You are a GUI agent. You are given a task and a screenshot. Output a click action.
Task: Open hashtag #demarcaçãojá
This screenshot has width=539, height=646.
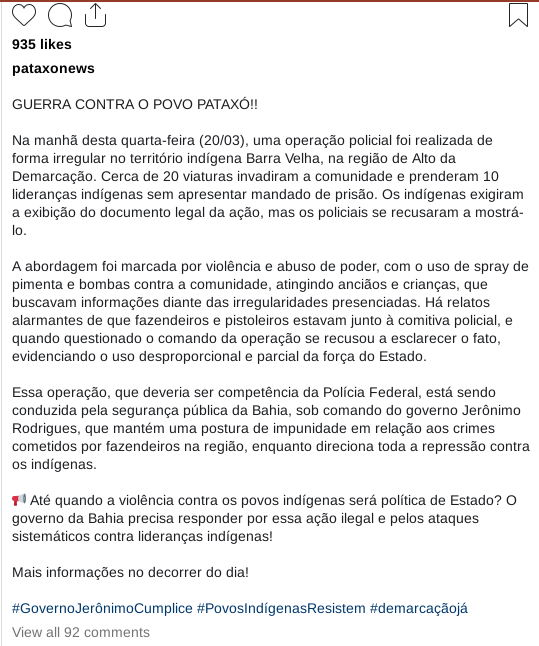[419, 609]
